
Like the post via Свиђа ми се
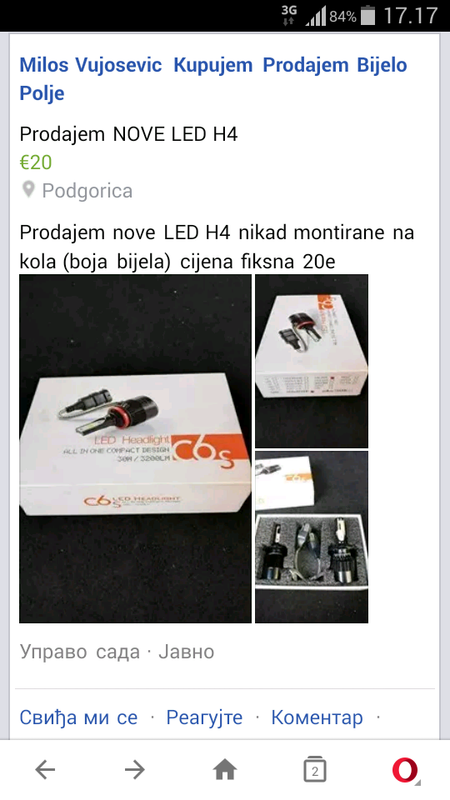79,717
